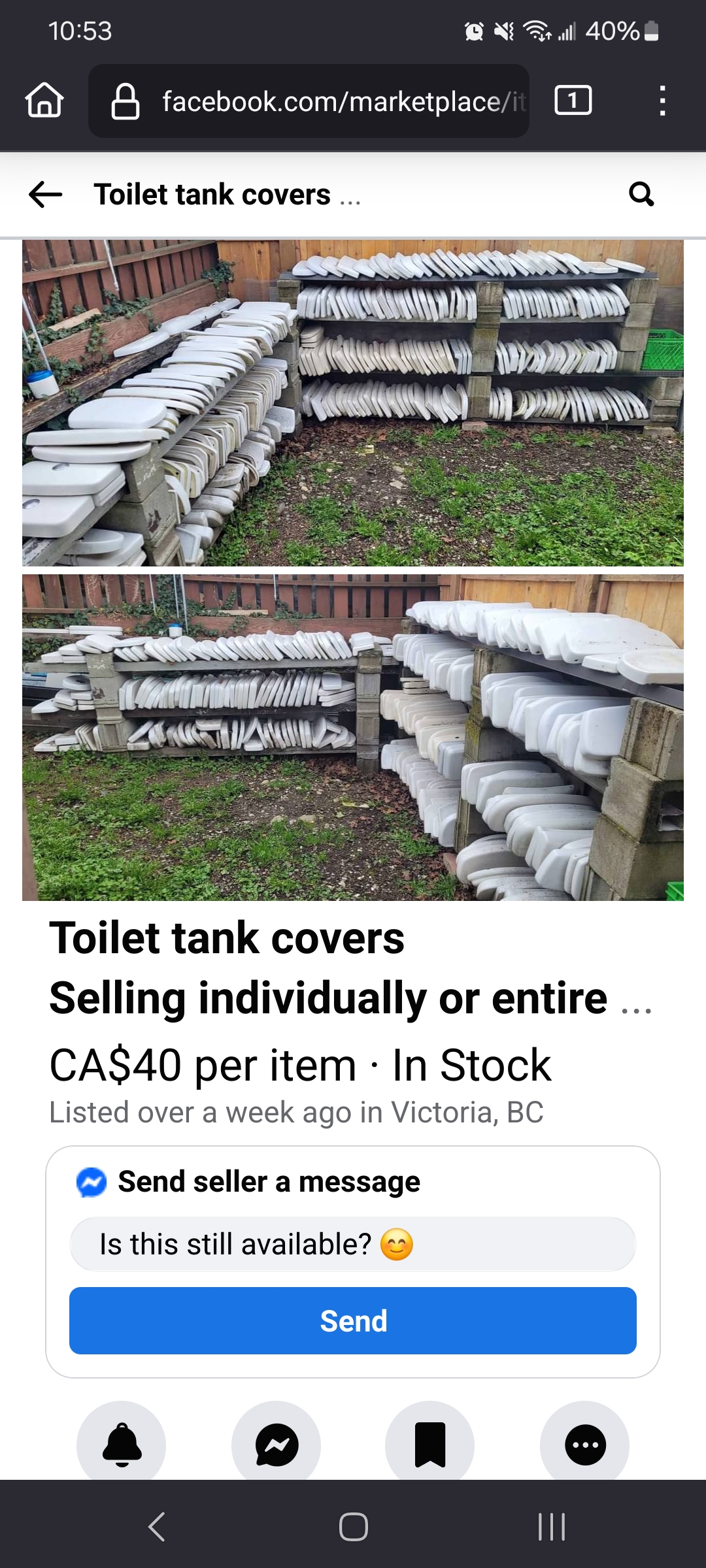Open the second toilet tank covers photo
Image resolution: width=706 pixels, height=1568 pixels.
click(x=353, y=738)
